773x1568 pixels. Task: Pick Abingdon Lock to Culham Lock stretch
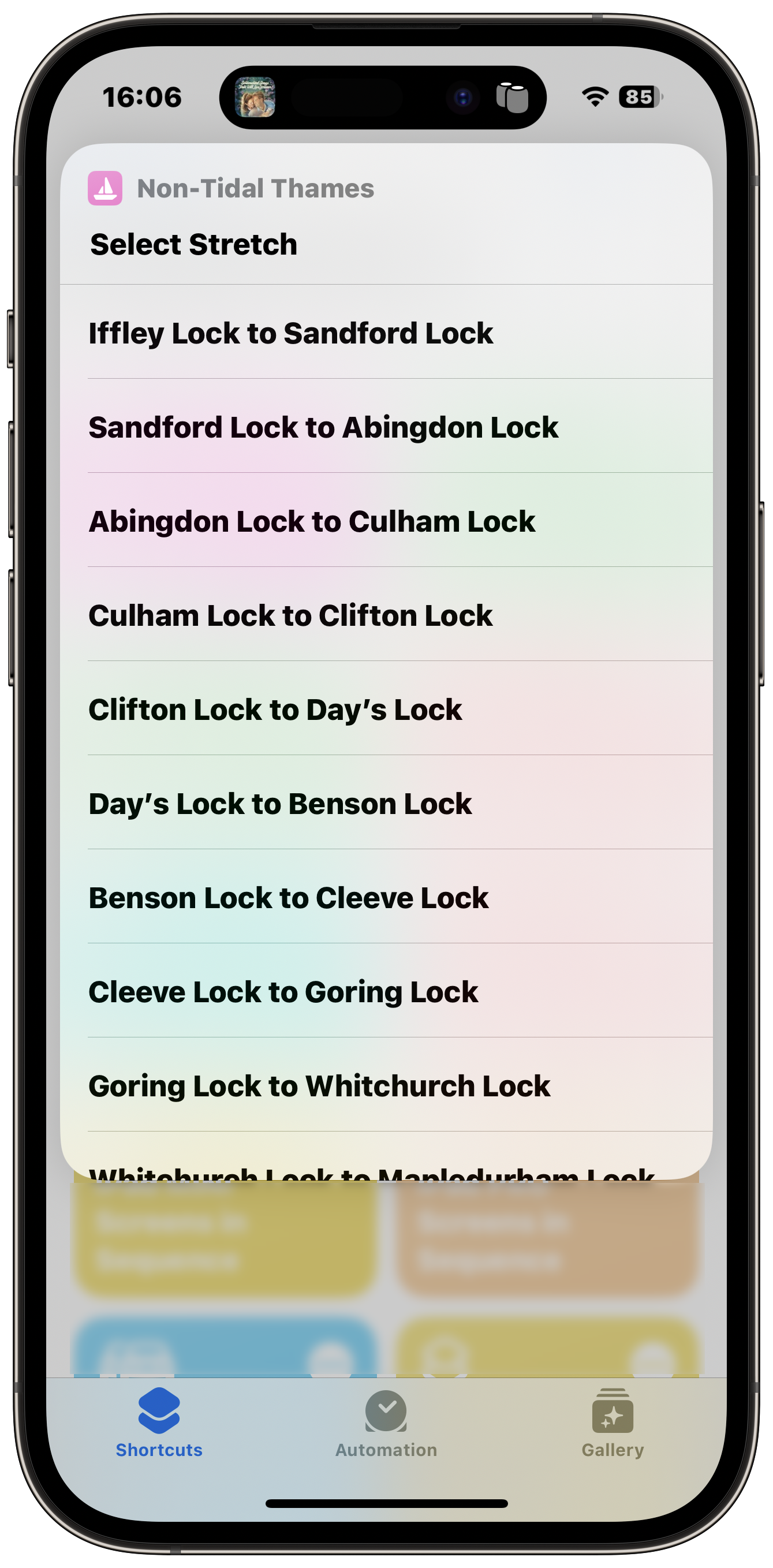(x=387, y=520)
